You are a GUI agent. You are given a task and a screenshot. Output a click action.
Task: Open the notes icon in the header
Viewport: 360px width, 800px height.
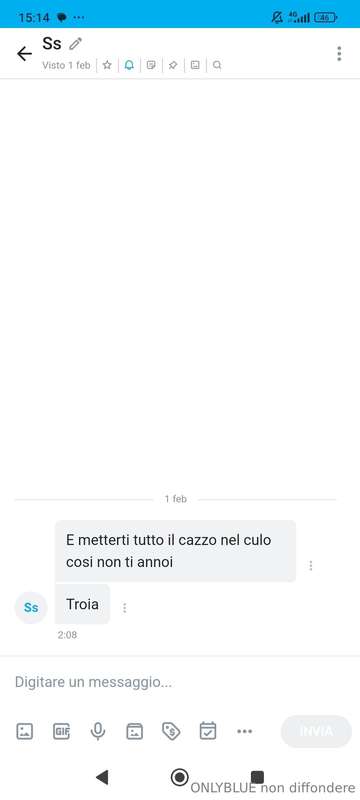[151, 65]
